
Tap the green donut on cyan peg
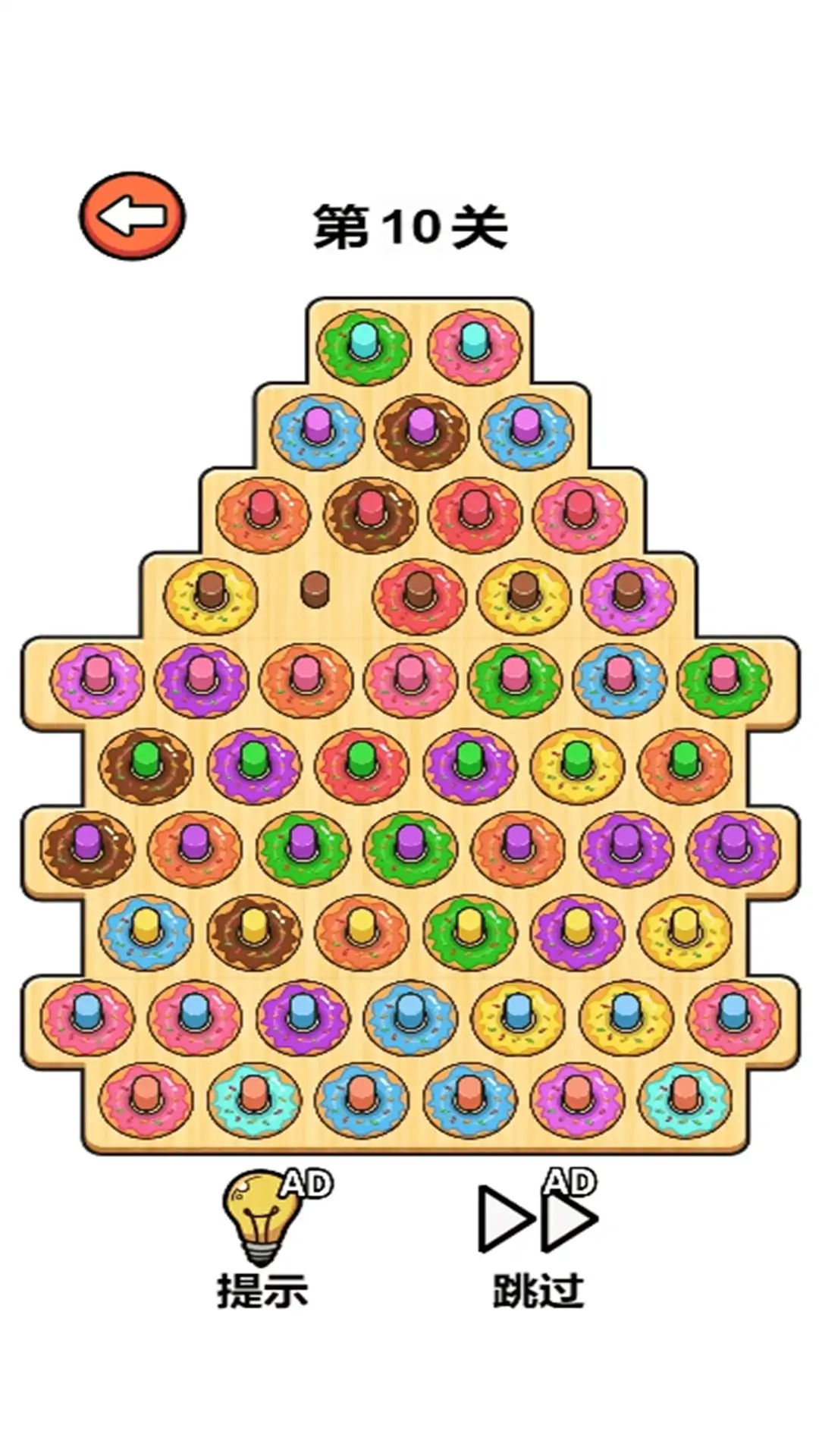pos(364,347)
